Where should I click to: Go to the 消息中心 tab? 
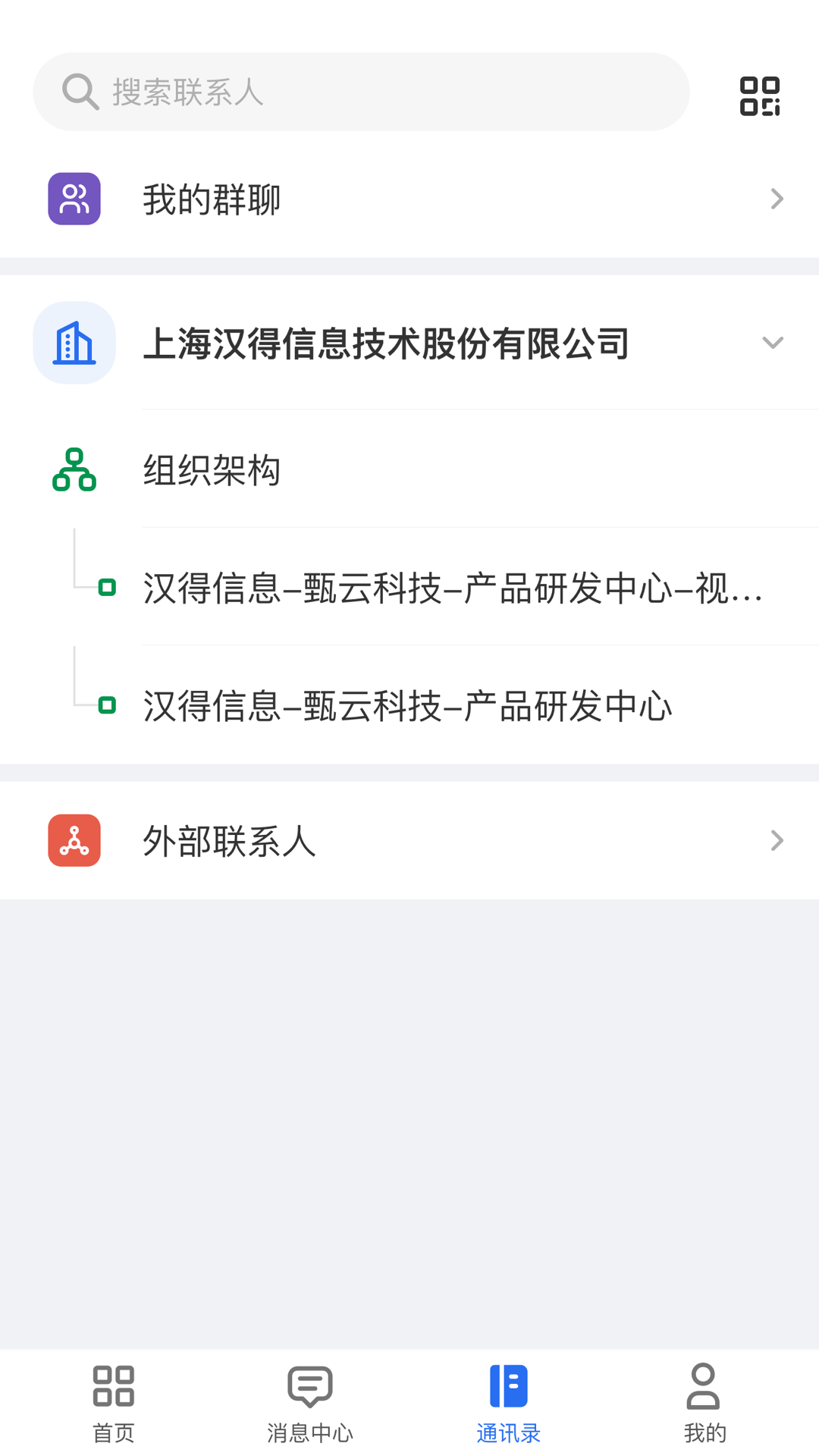(310, 1403)
